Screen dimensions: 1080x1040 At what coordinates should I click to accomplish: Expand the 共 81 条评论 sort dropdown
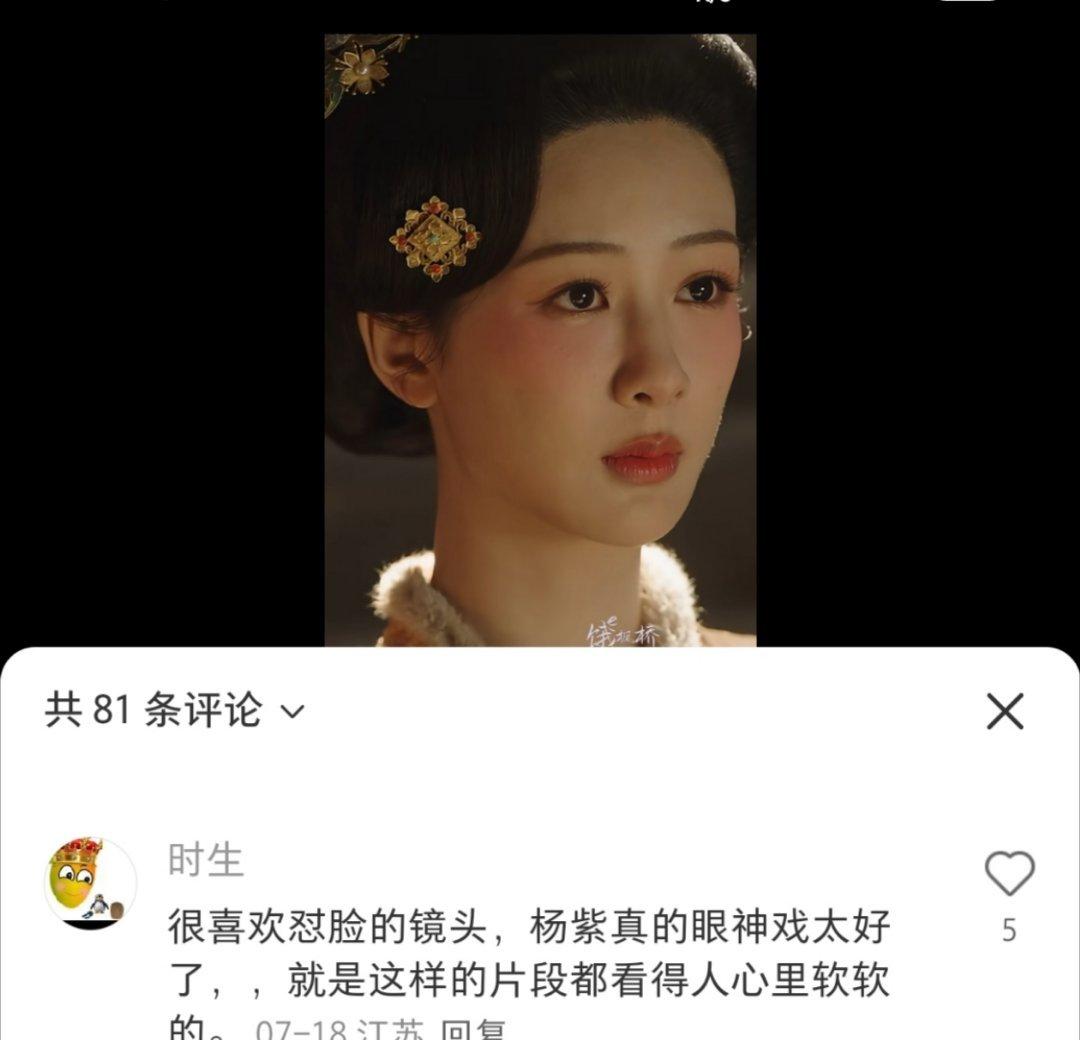292,712
